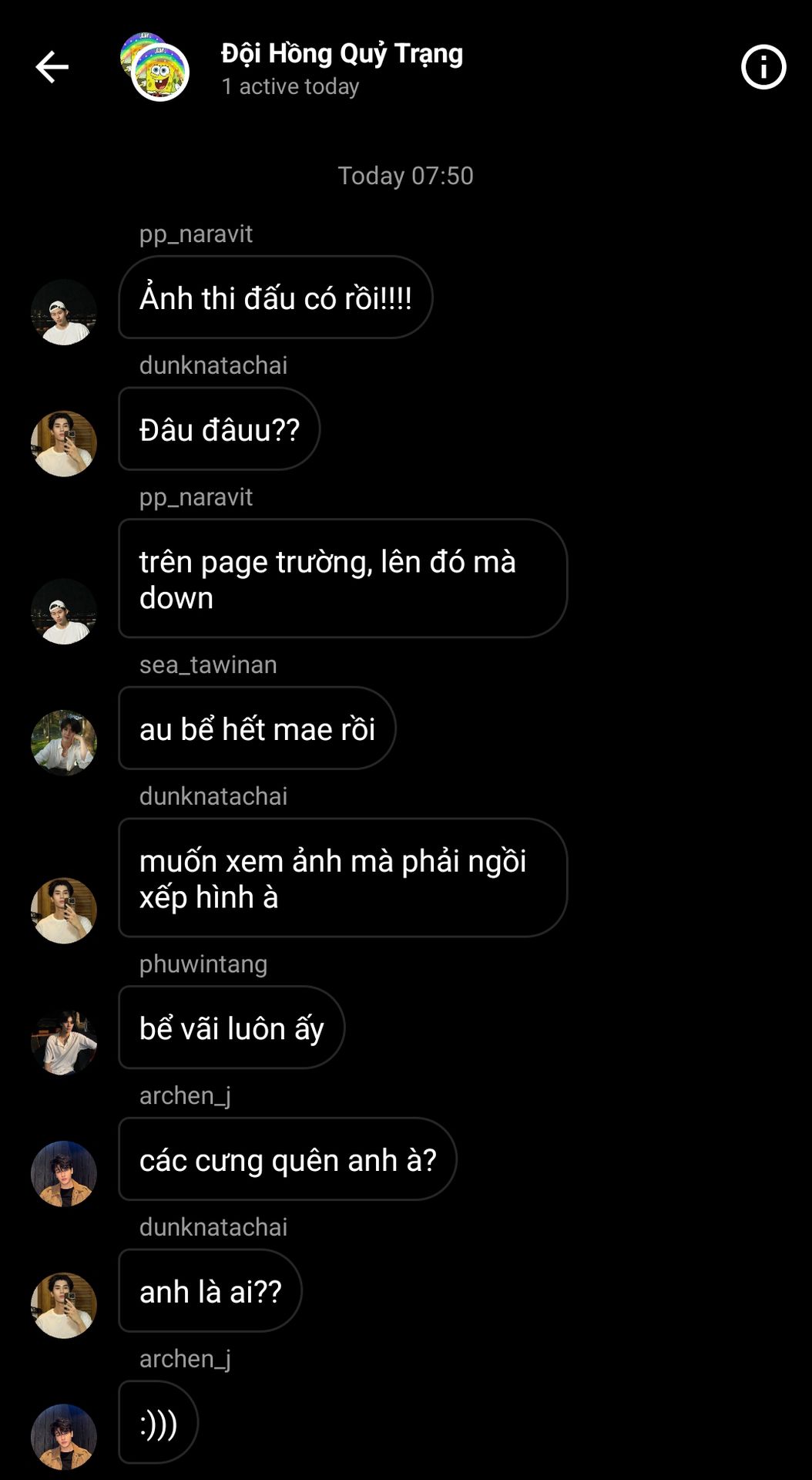View sea_tawinan's profile picture
The width and height of the screenshot is (812, 1480).
pyautogui.click(x=64, y=742)
